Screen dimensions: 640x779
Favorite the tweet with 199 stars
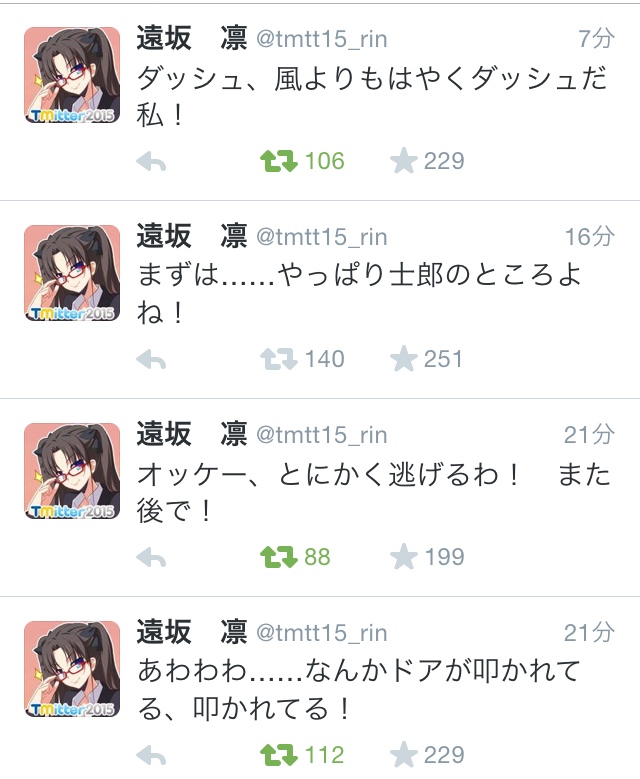coord(403,558)
